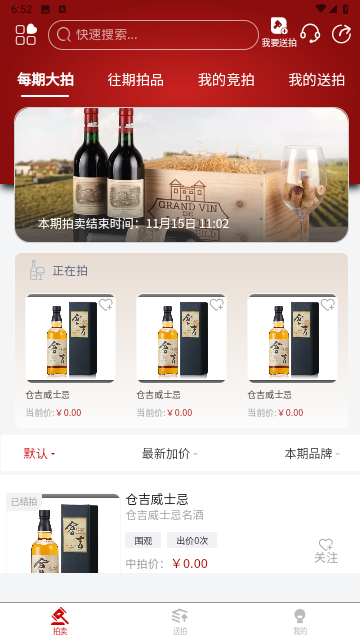Switch to the 我的竞拍 tab
360x640 pixels.
pos(226,80)
